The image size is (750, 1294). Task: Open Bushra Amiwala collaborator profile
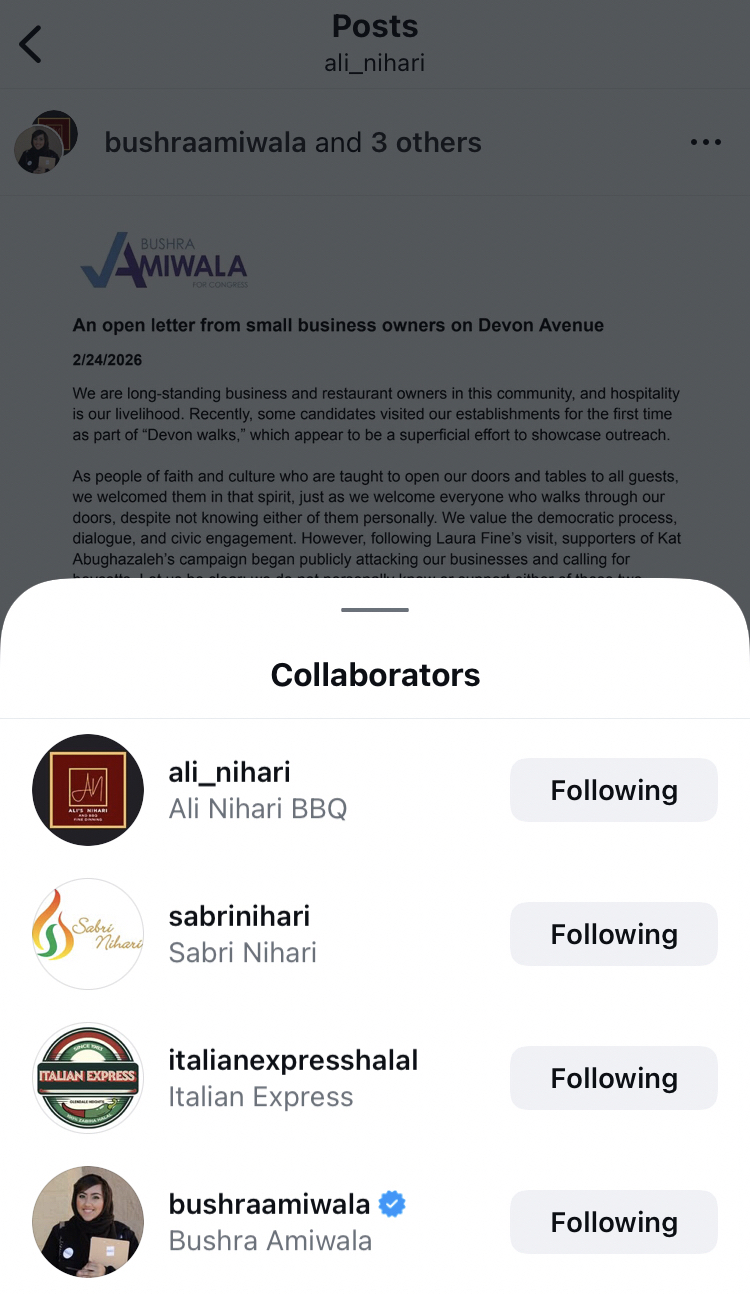click(x=269, y=1221)
